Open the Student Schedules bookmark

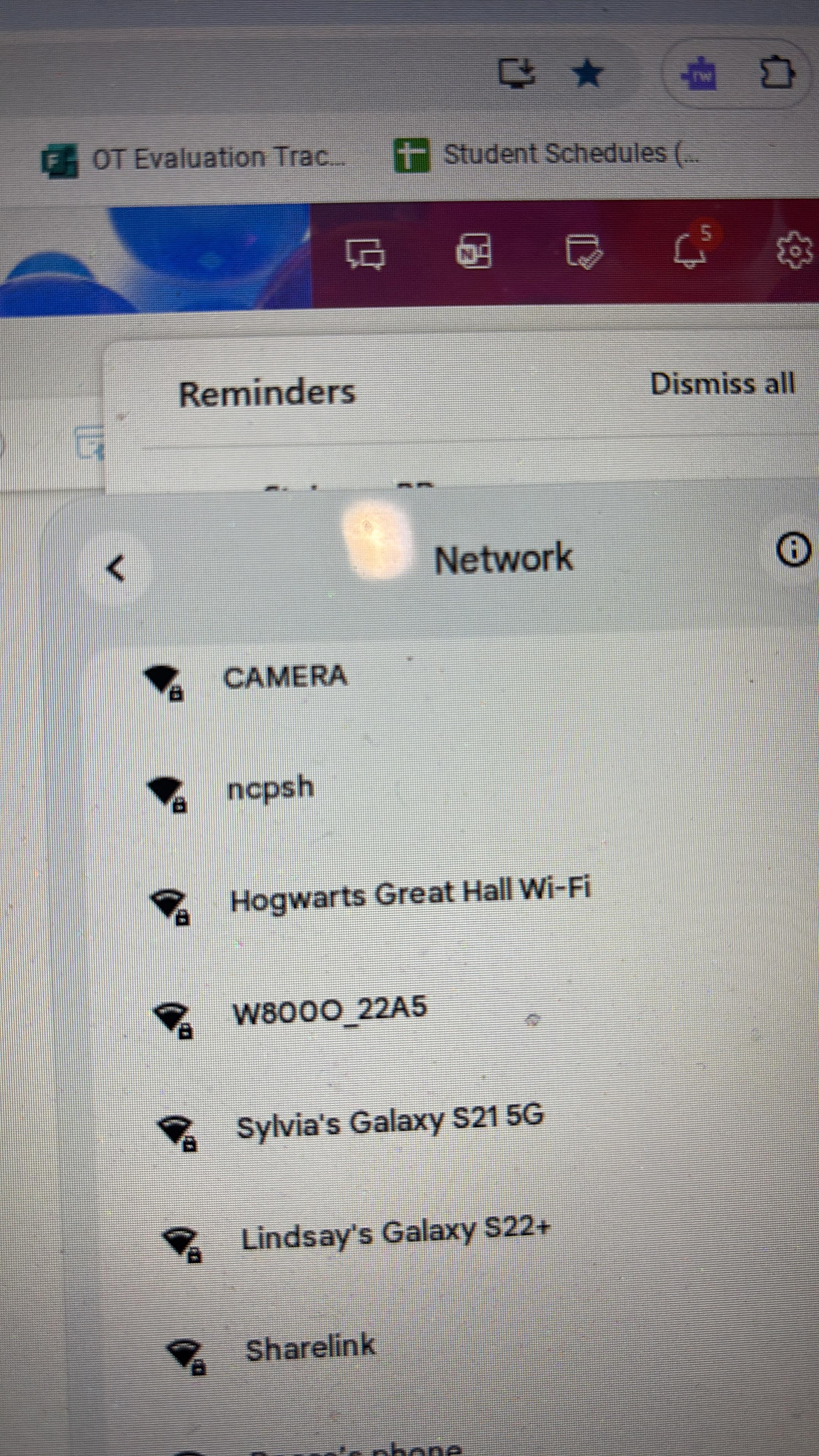click(546, 154)
